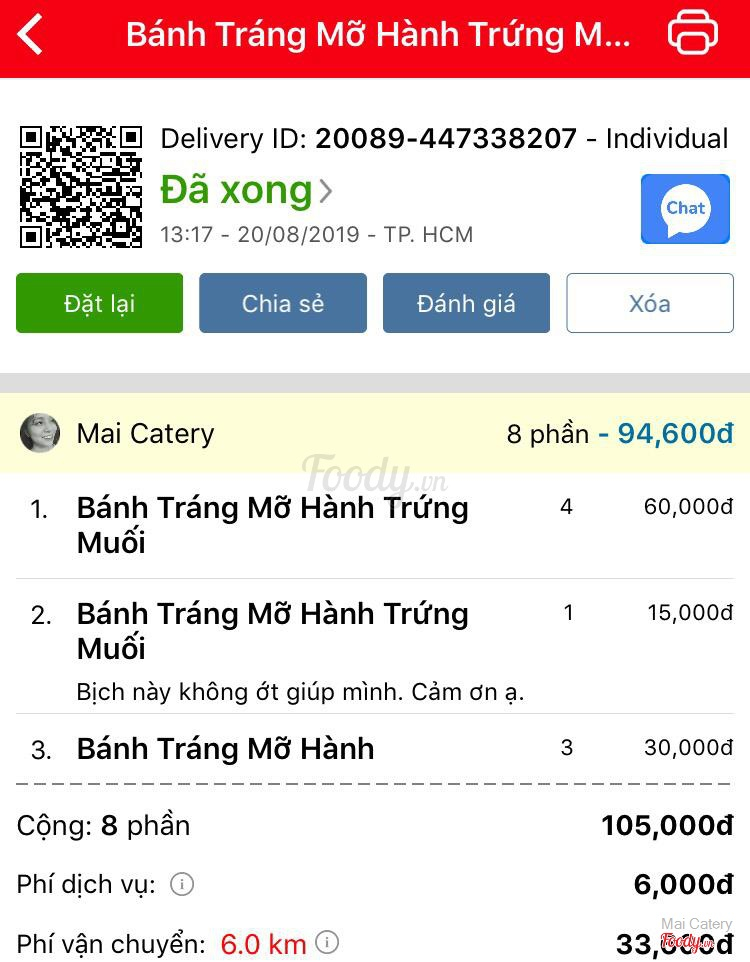Viewport: 750px width, 962px height.
Task: Rate the order with Đánh giá
Action: [466, 303]
